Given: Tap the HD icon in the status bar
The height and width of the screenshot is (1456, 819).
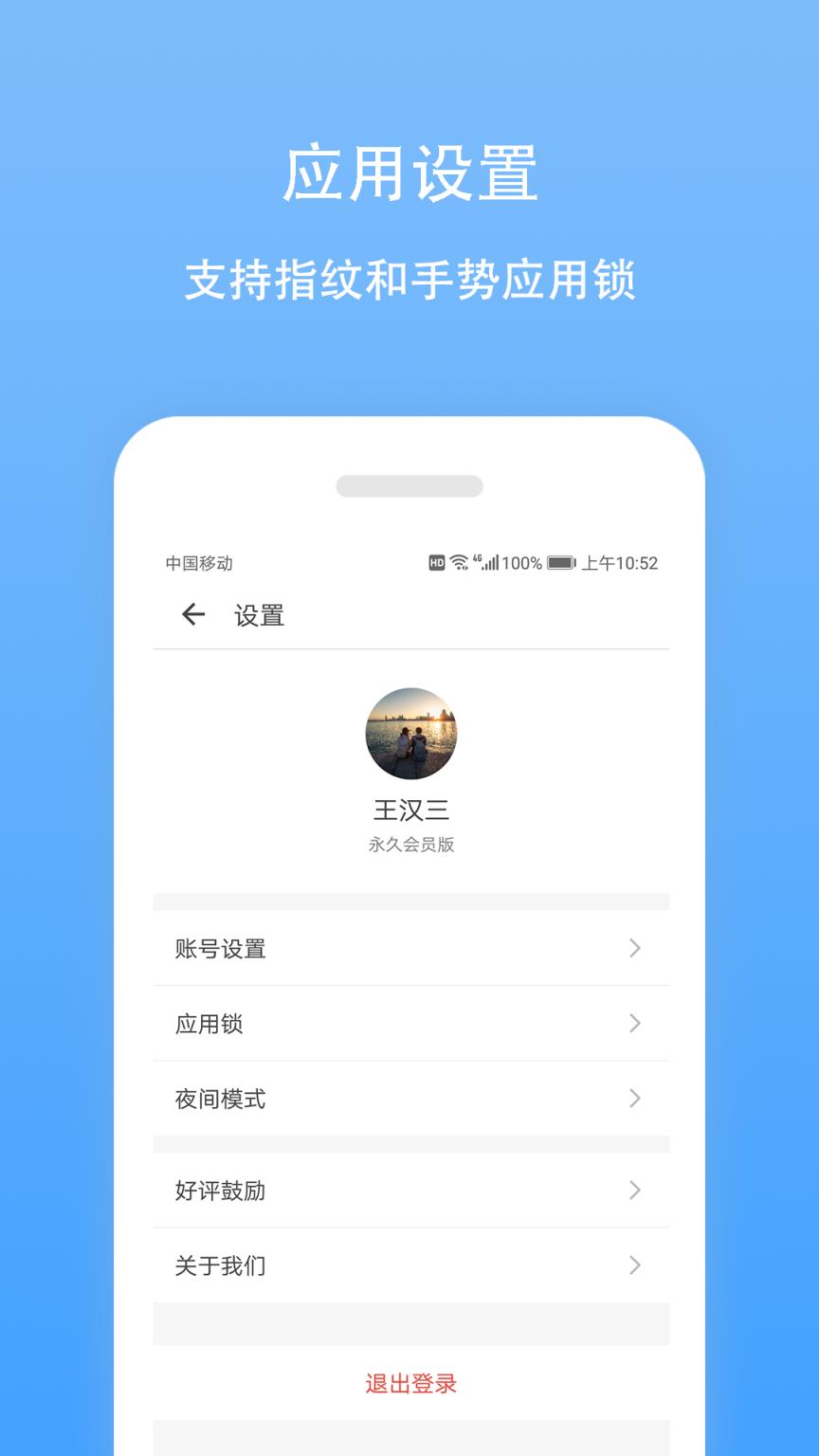Looking at the screenshot, I should pyautogui.click(x=436, y=563).
